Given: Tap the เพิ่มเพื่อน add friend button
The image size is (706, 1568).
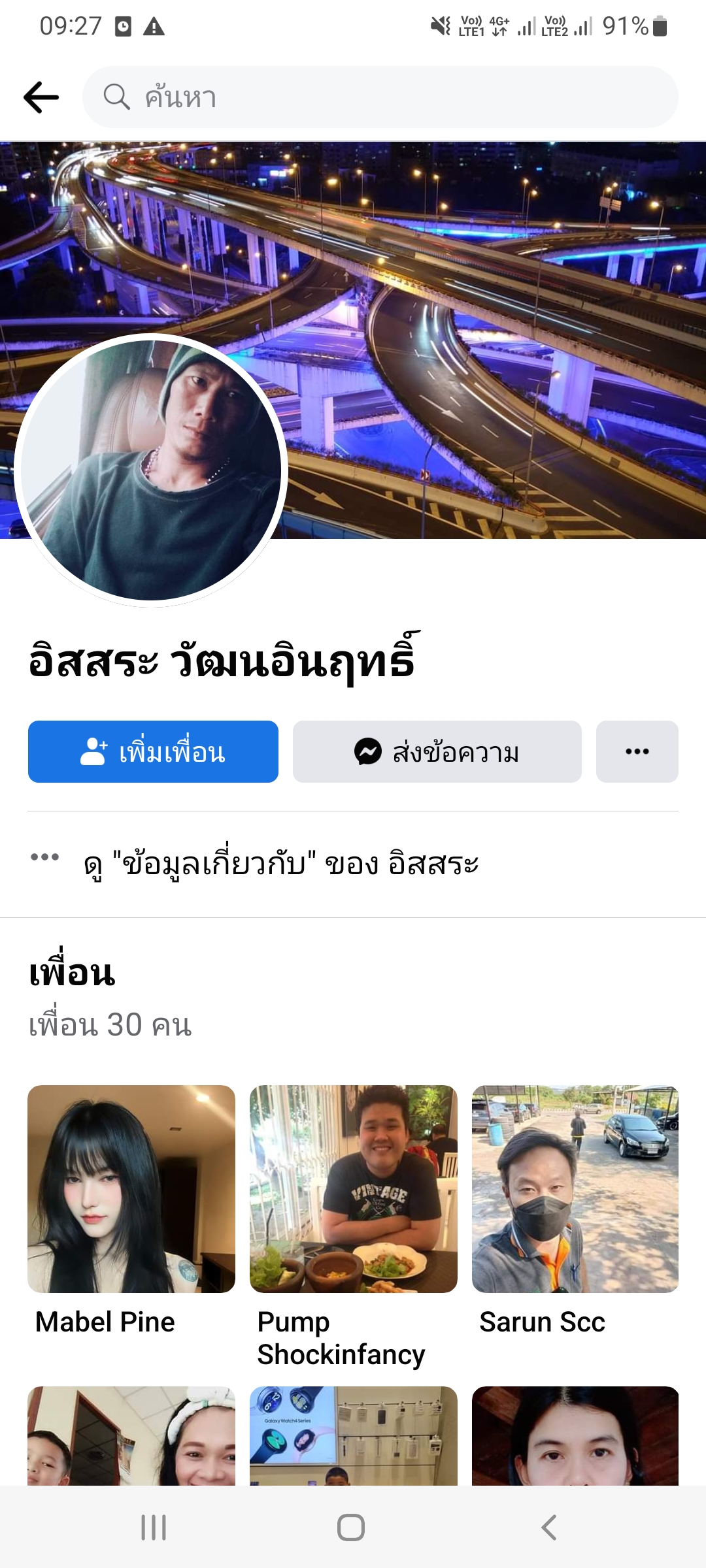Looking at the screenshot, I should (153, 752).
